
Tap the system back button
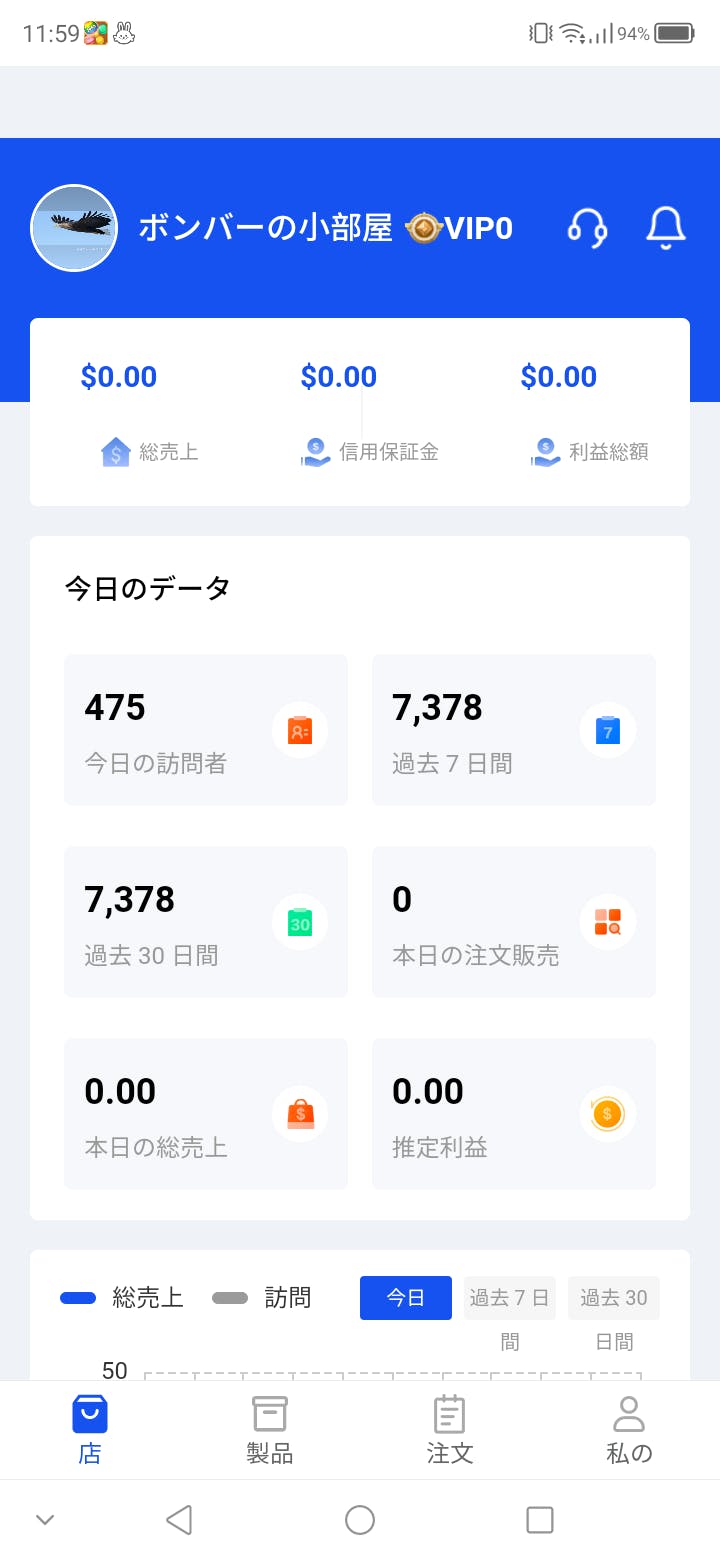[x=179, y=1520]
